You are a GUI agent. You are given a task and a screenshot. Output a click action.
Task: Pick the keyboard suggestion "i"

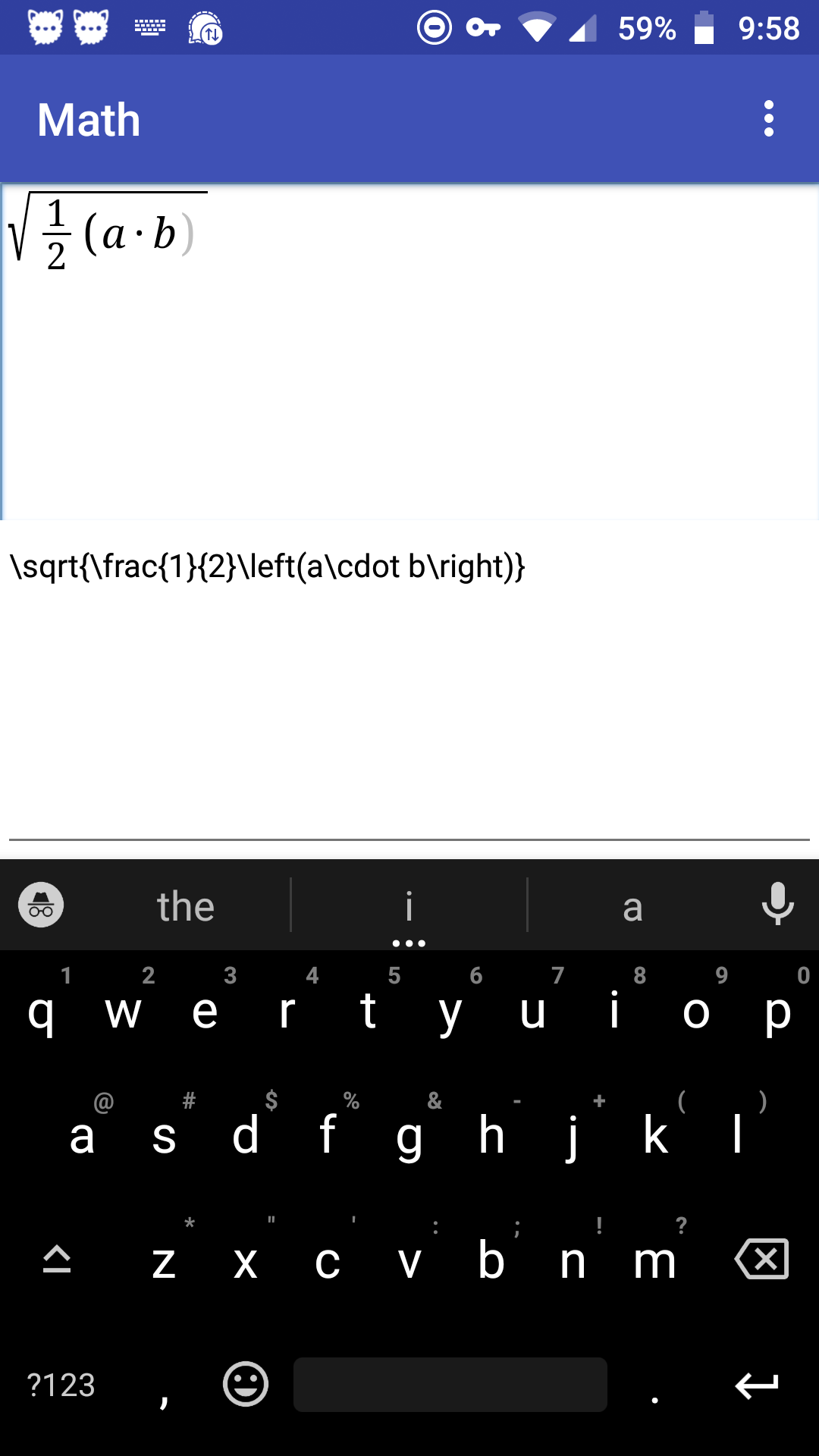409,906
